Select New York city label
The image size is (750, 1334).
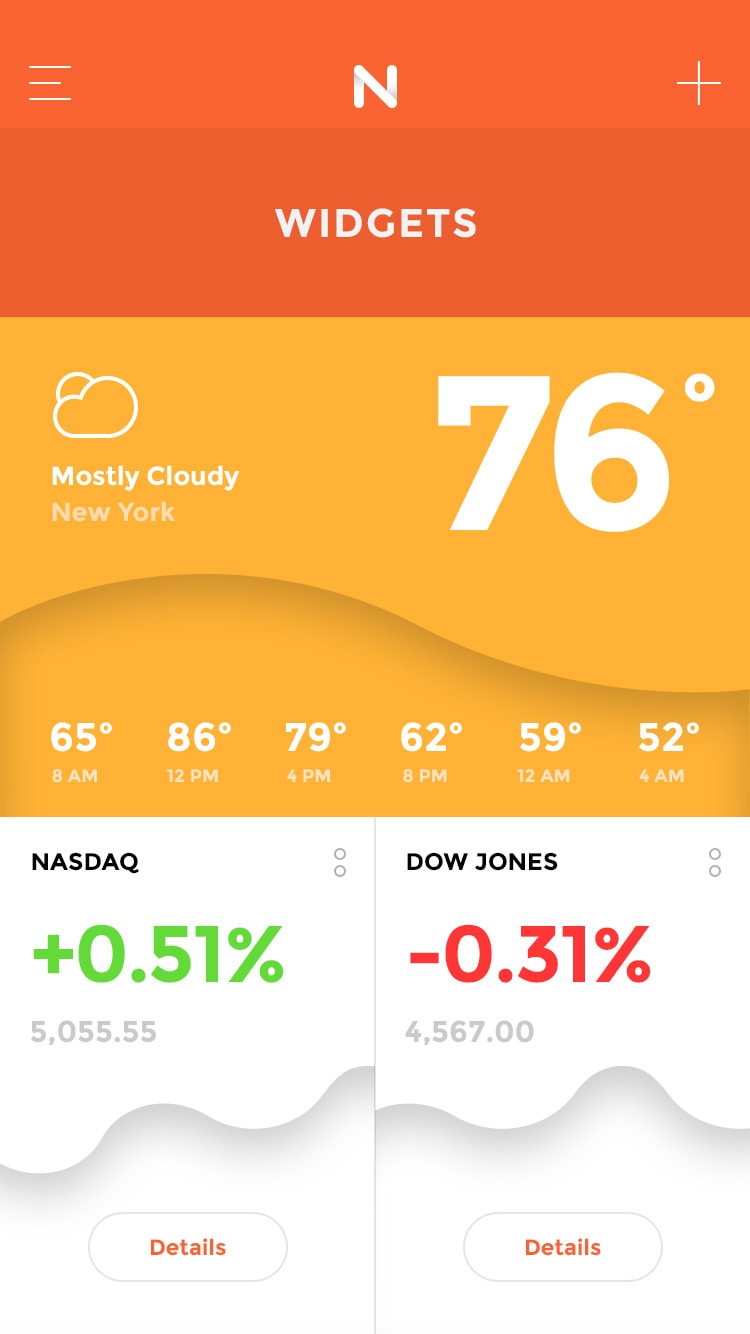[112, 513]
